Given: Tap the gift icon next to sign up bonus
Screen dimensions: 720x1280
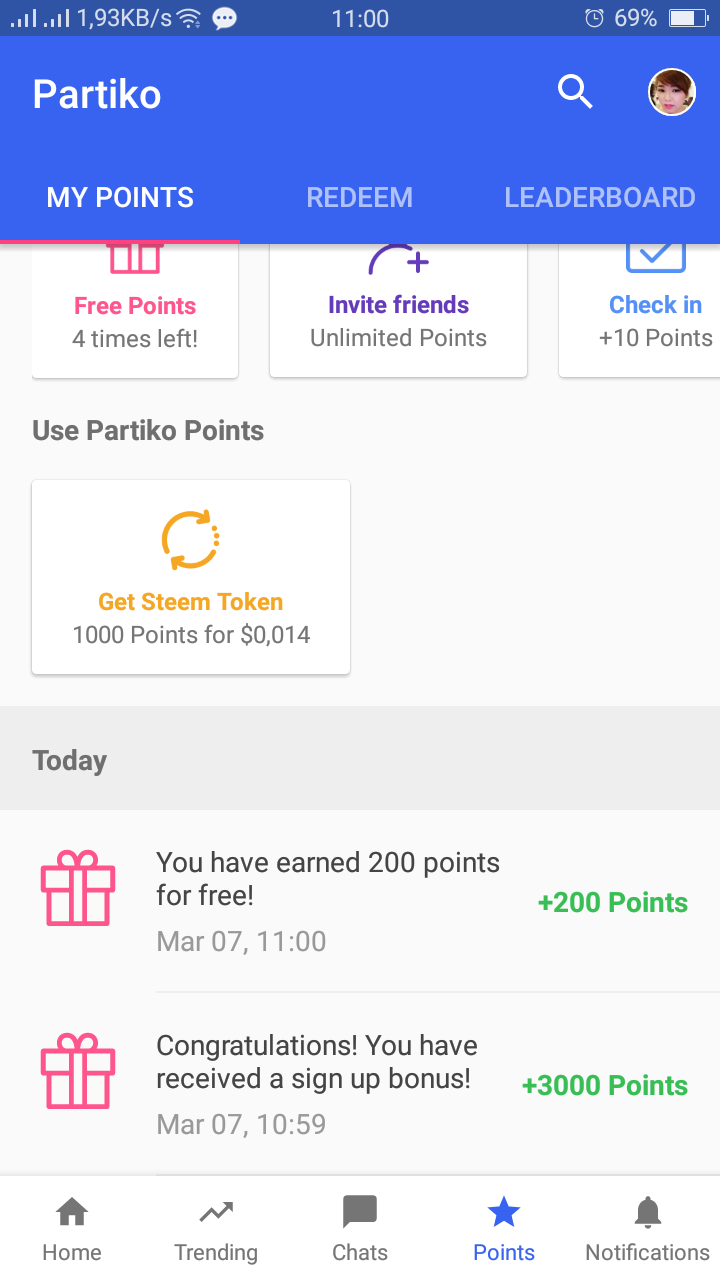Looking at the screenshot, I should [78, 1071].
